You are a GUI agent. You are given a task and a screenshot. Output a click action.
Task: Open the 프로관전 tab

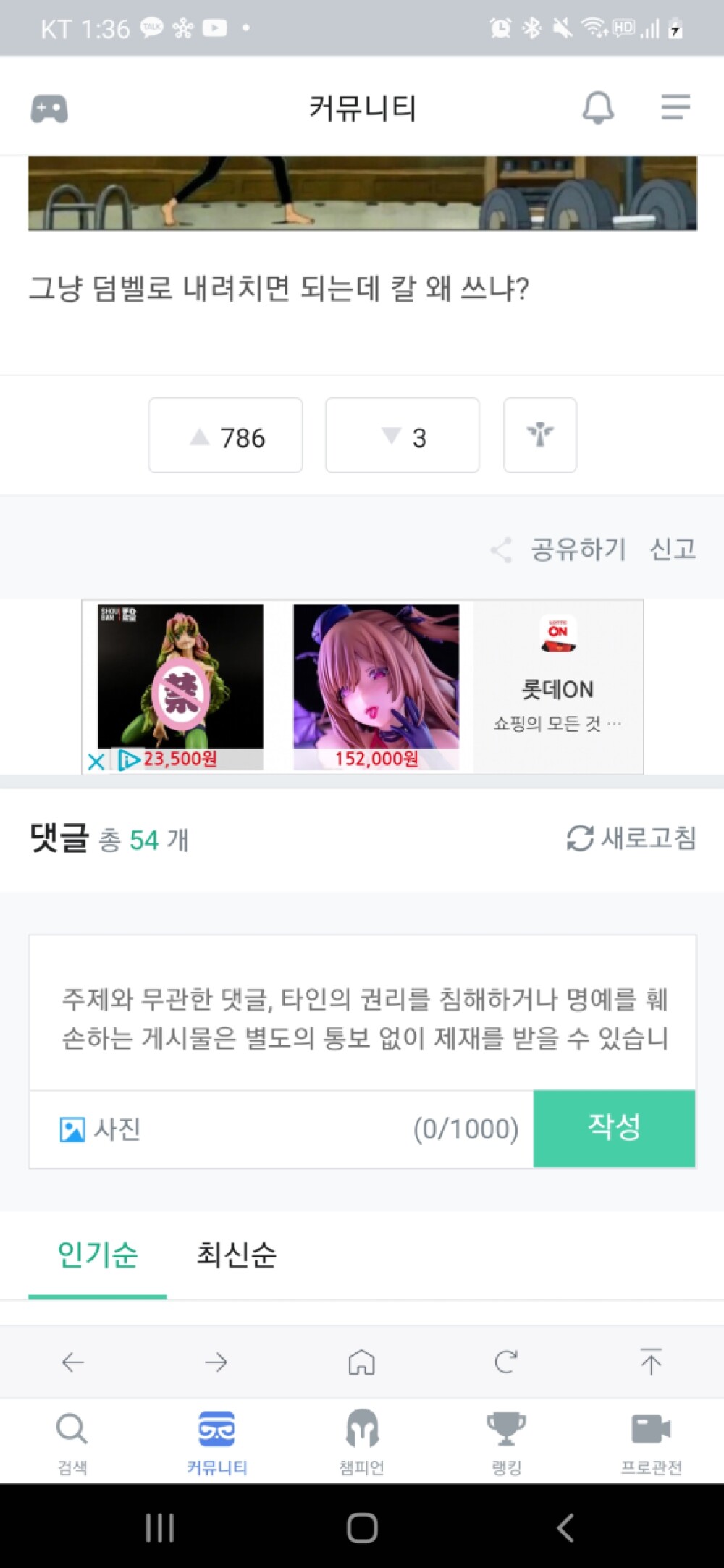pyautogui.click(x=652, y=1442)
